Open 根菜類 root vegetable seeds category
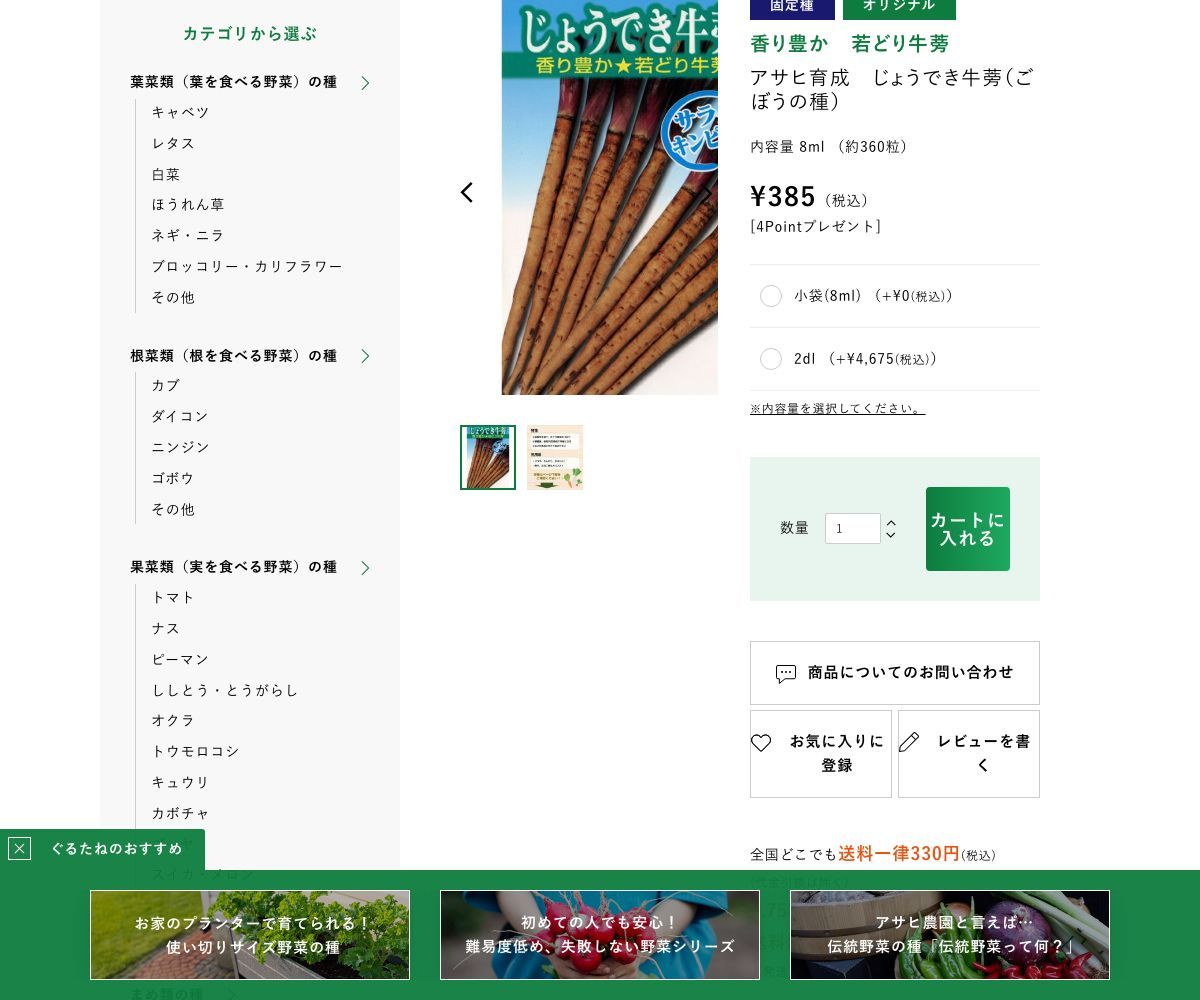 point(234,356)
